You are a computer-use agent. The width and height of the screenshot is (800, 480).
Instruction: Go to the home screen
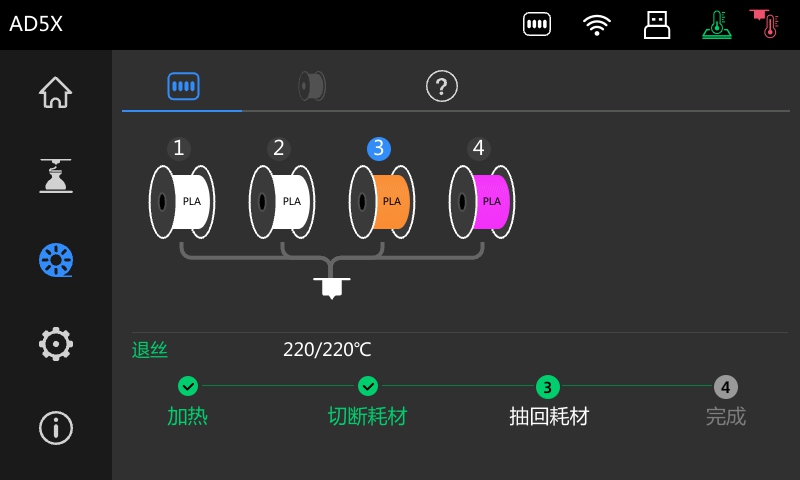55,92
